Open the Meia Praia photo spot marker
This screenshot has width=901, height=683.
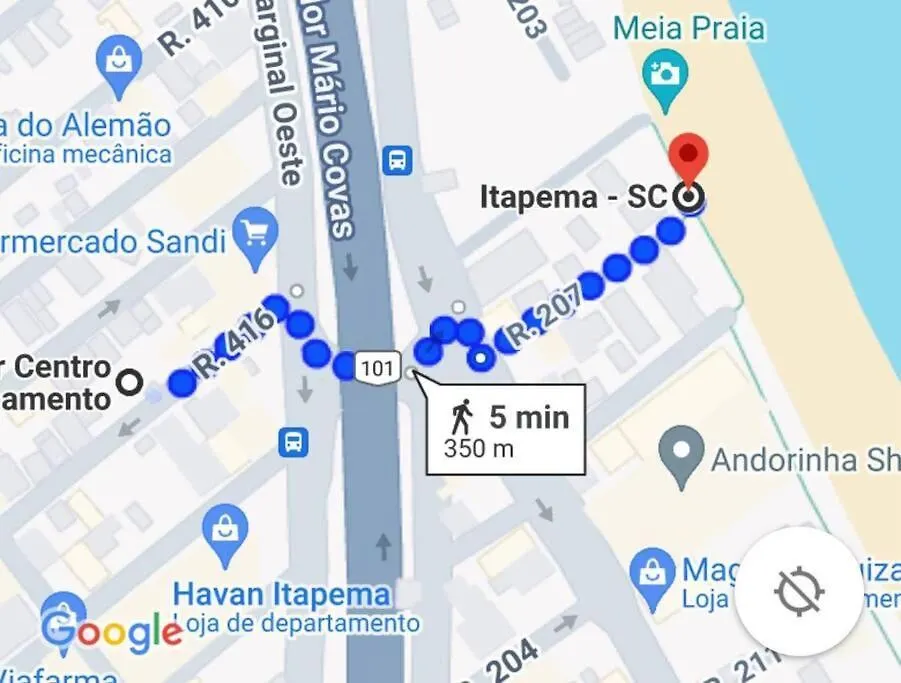point(664,76)
